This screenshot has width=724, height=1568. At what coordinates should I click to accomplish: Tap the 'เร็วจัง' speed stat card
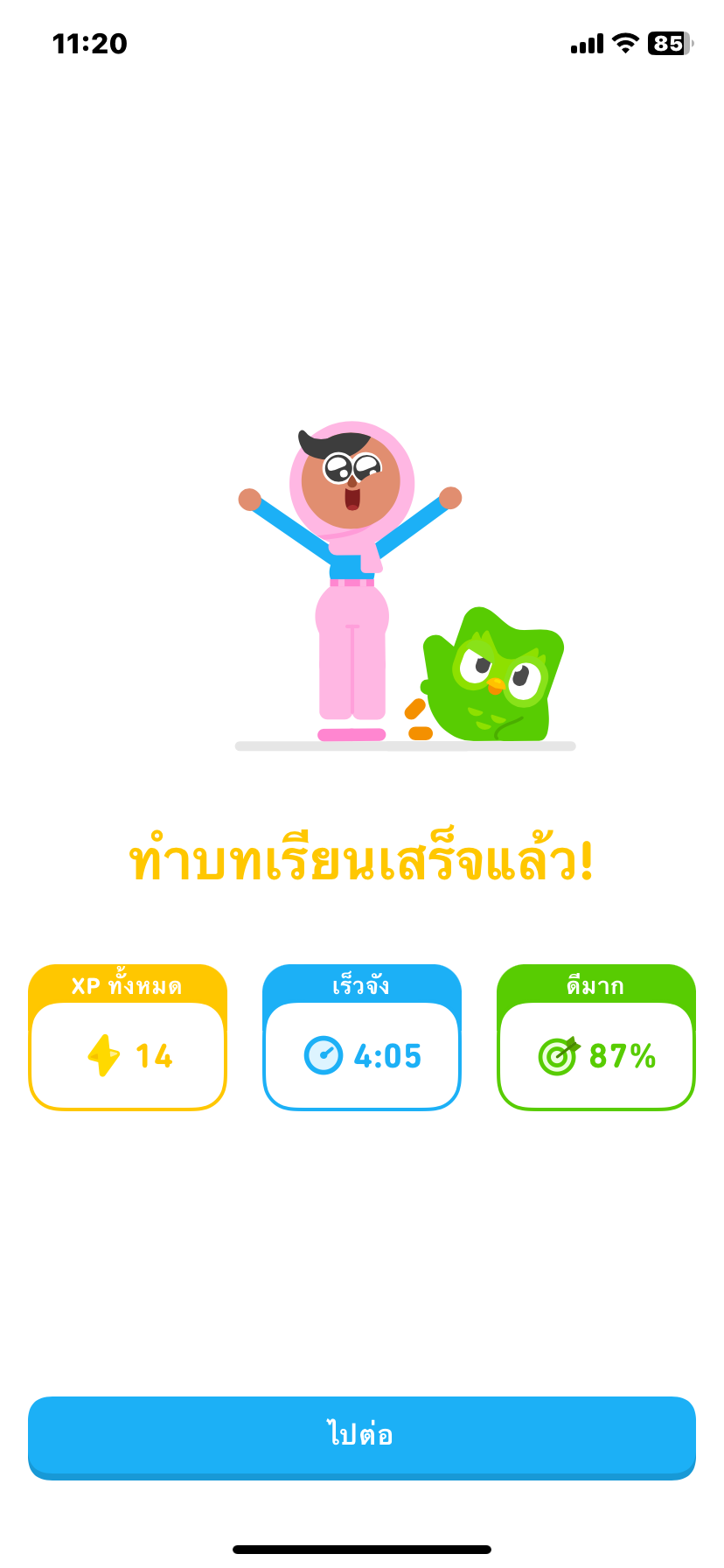(x=362, y=1036)
